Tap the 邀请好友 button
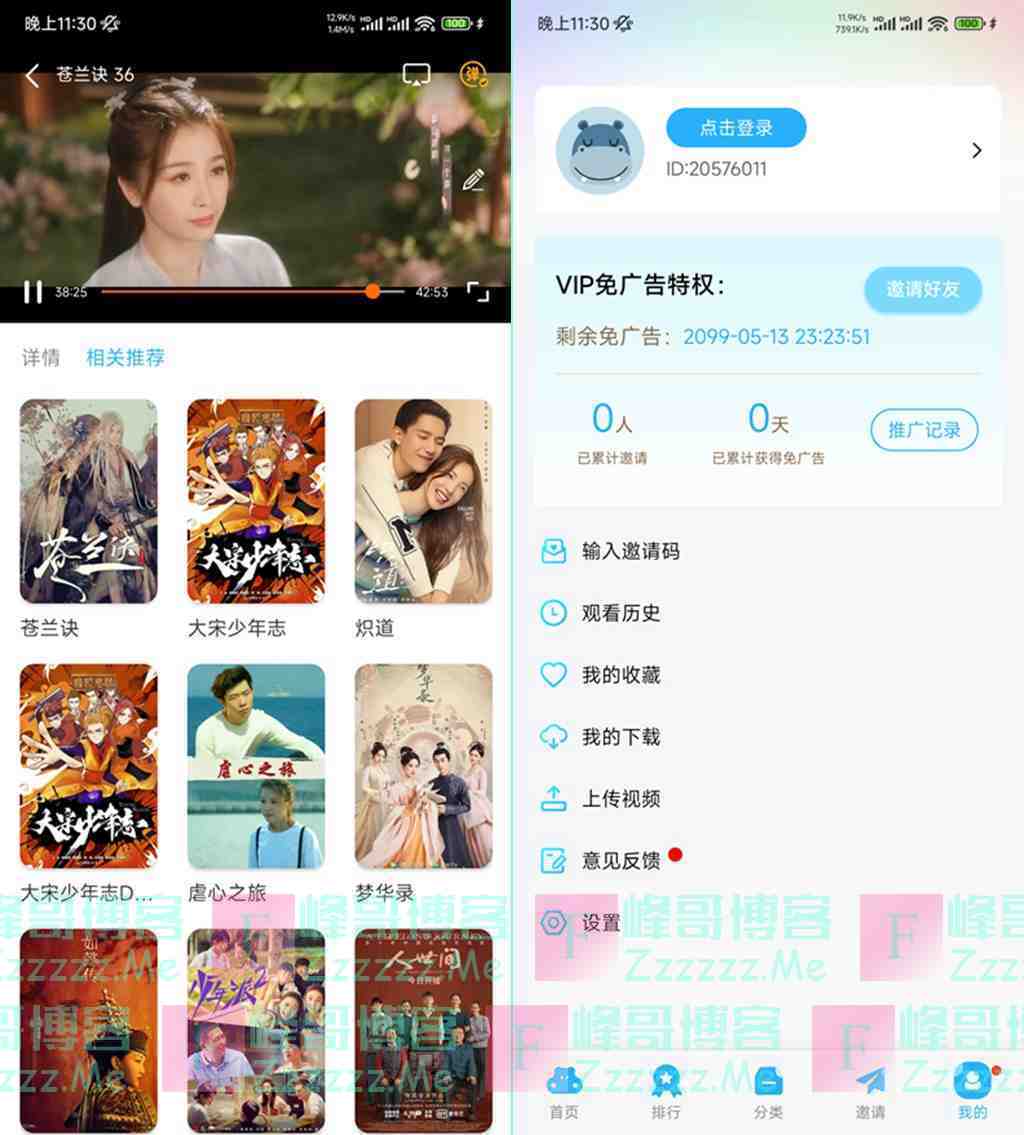This screenshot has height=1135, width=1024. pyautogui.click(x=922, y=289)
